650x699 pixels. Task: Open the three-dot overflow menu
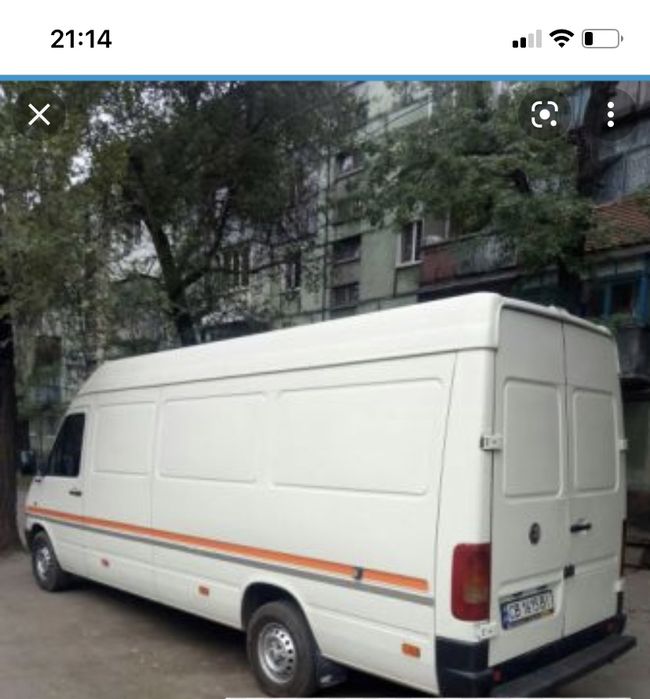coord(610,115)
